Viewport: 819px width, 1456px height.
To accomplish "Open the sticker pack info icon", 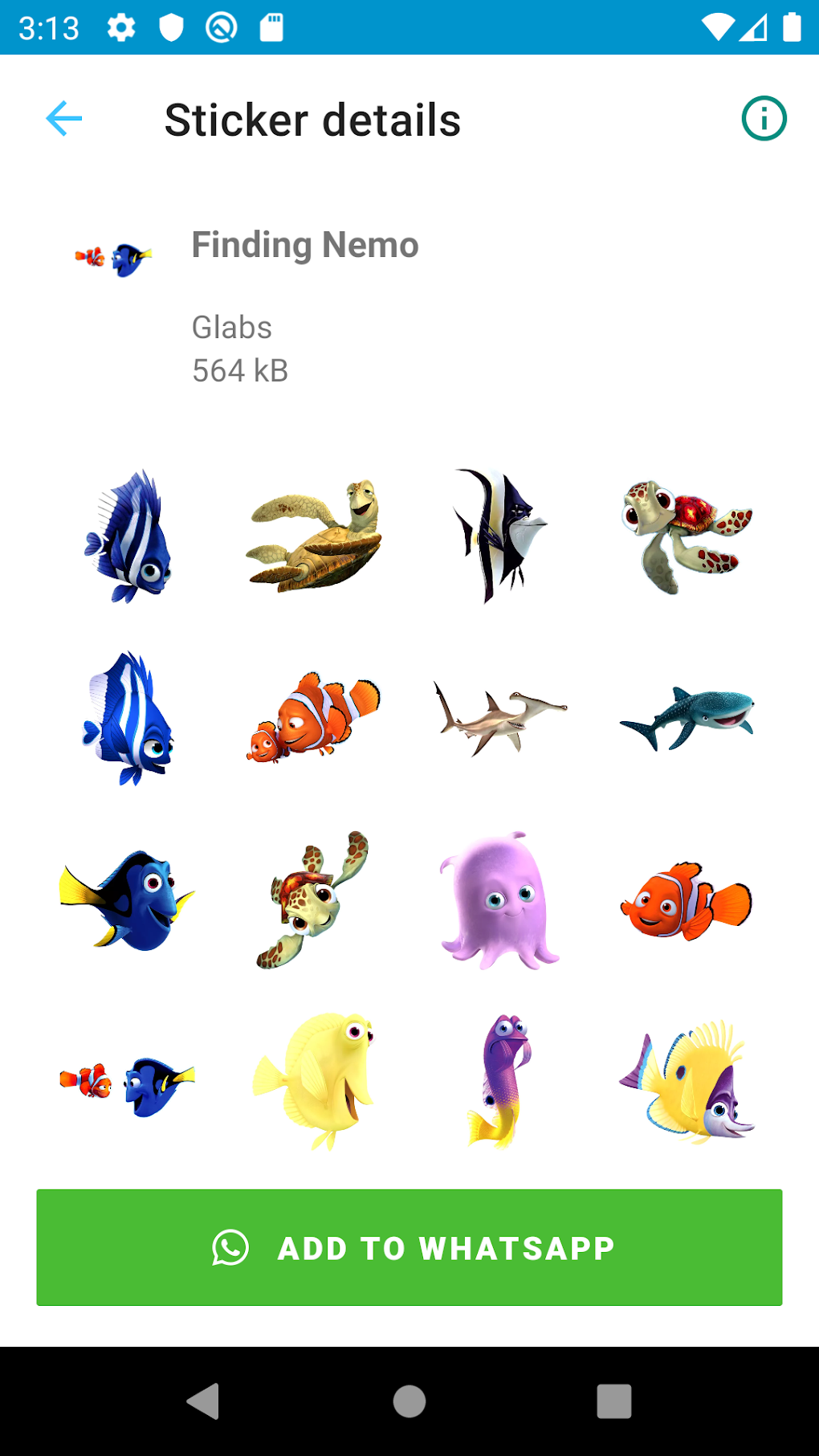I will (x=764, y=119).
